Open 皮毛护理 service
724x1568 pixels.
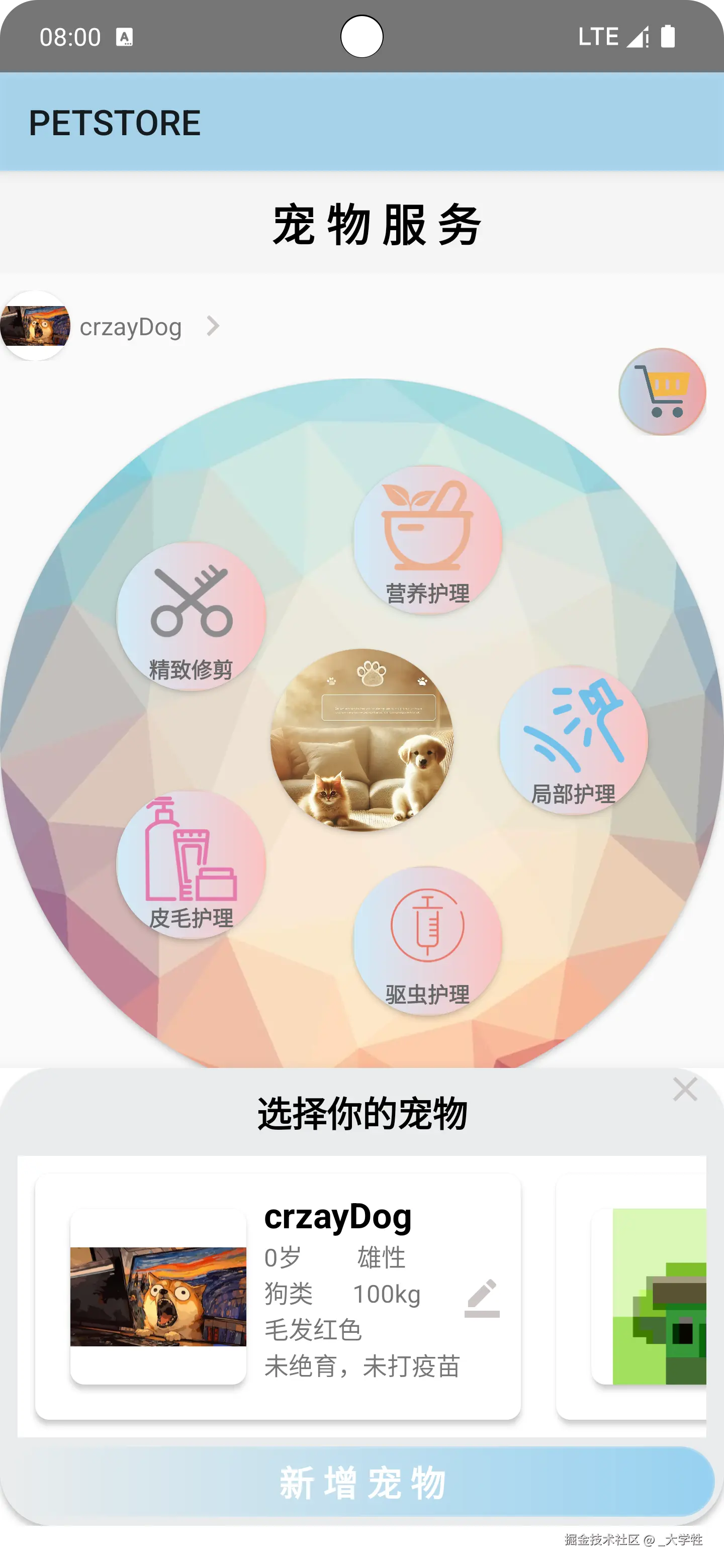tap(191, 864)
